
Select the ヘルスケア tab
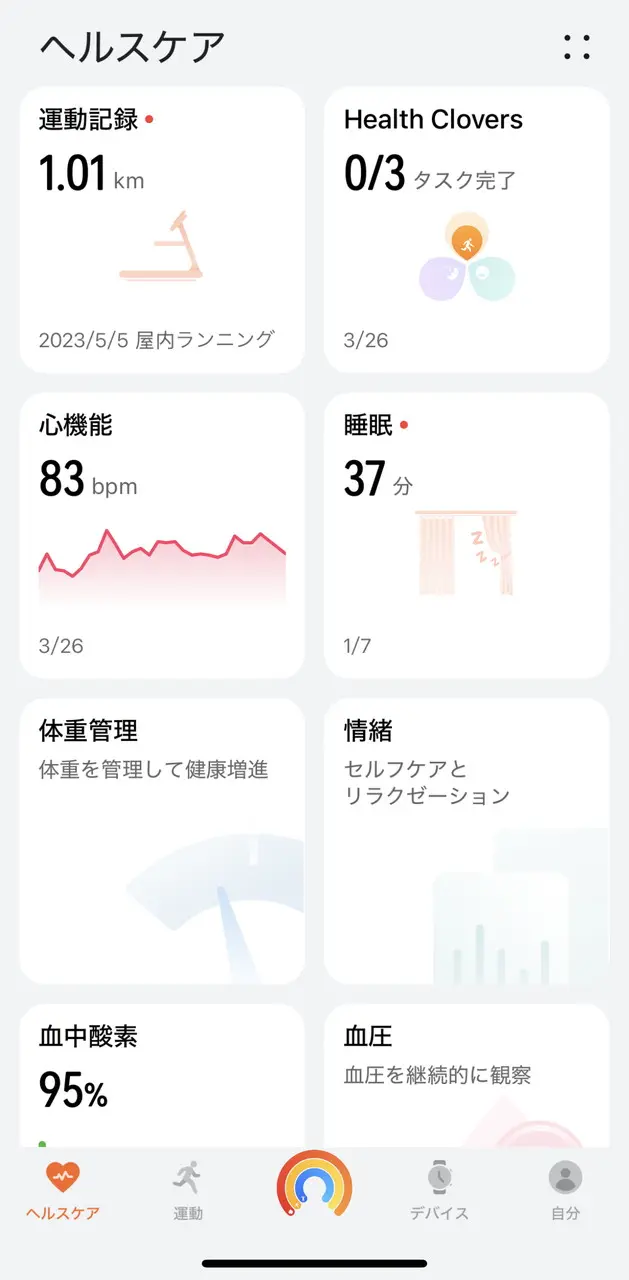(62, 1190)
